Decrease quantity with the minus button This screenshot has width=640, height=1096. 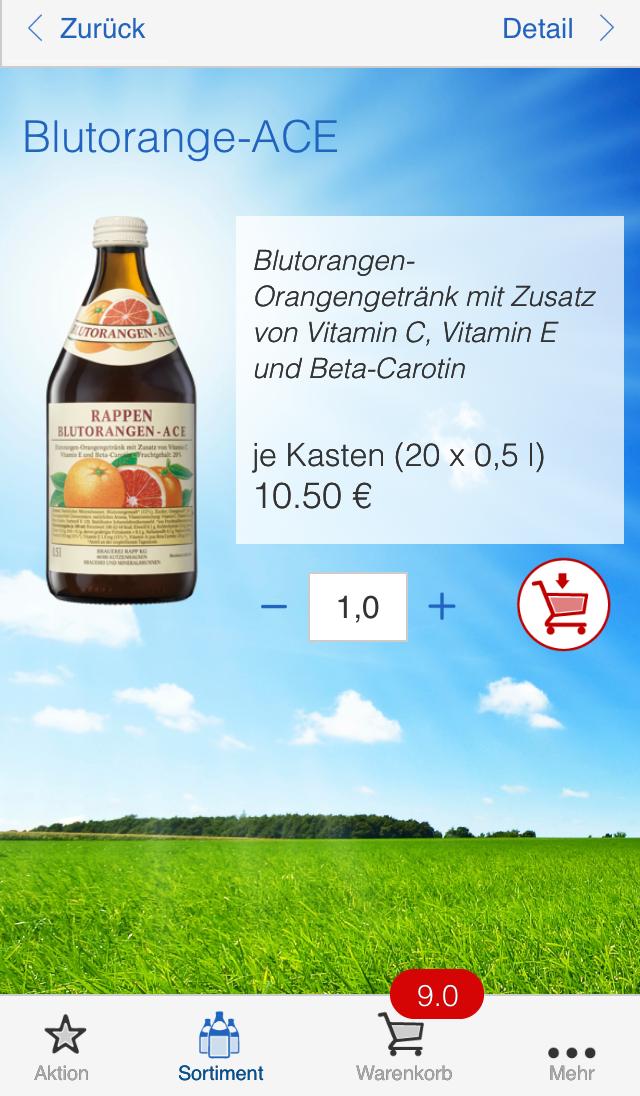point(273,607)
